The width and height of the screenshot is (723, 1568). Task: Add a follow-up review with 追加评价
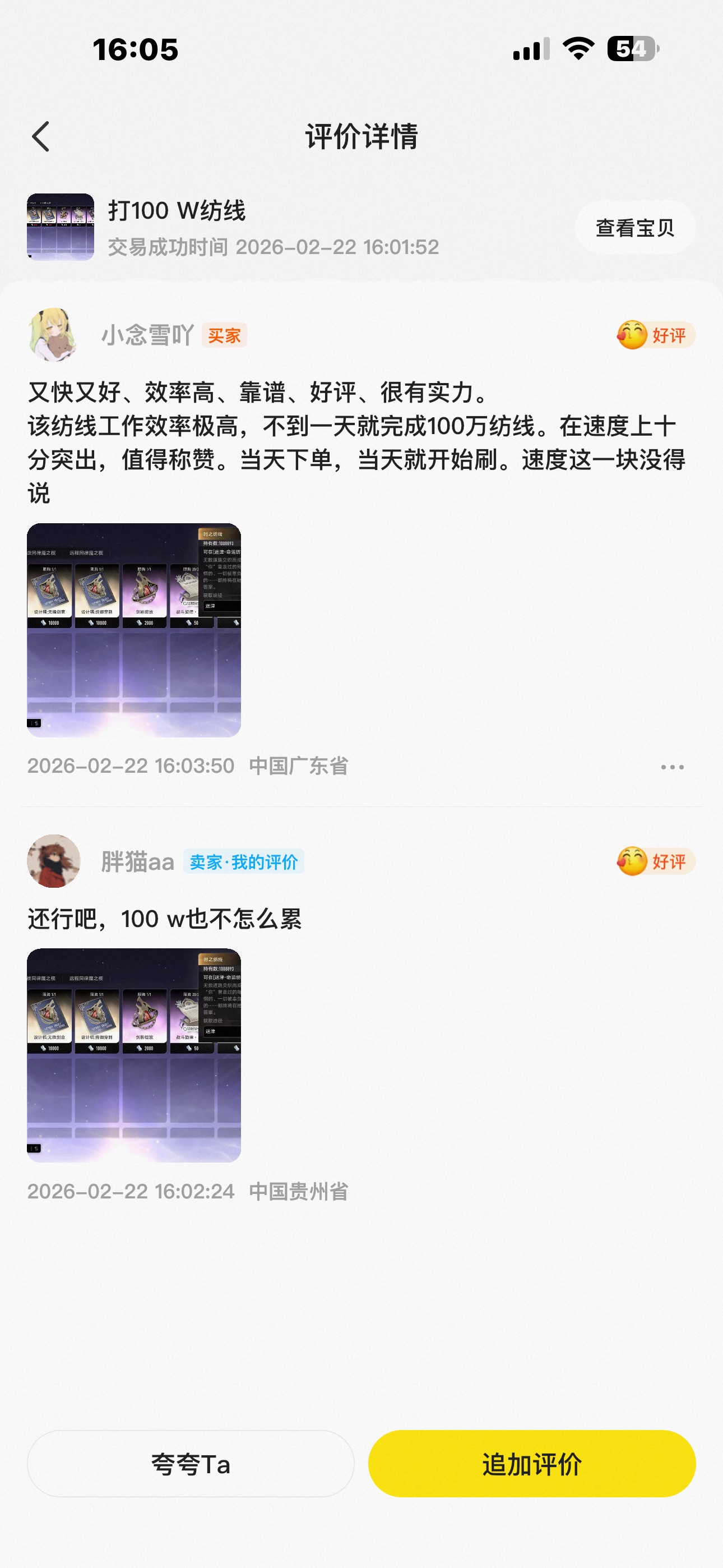pos(531,1463)
